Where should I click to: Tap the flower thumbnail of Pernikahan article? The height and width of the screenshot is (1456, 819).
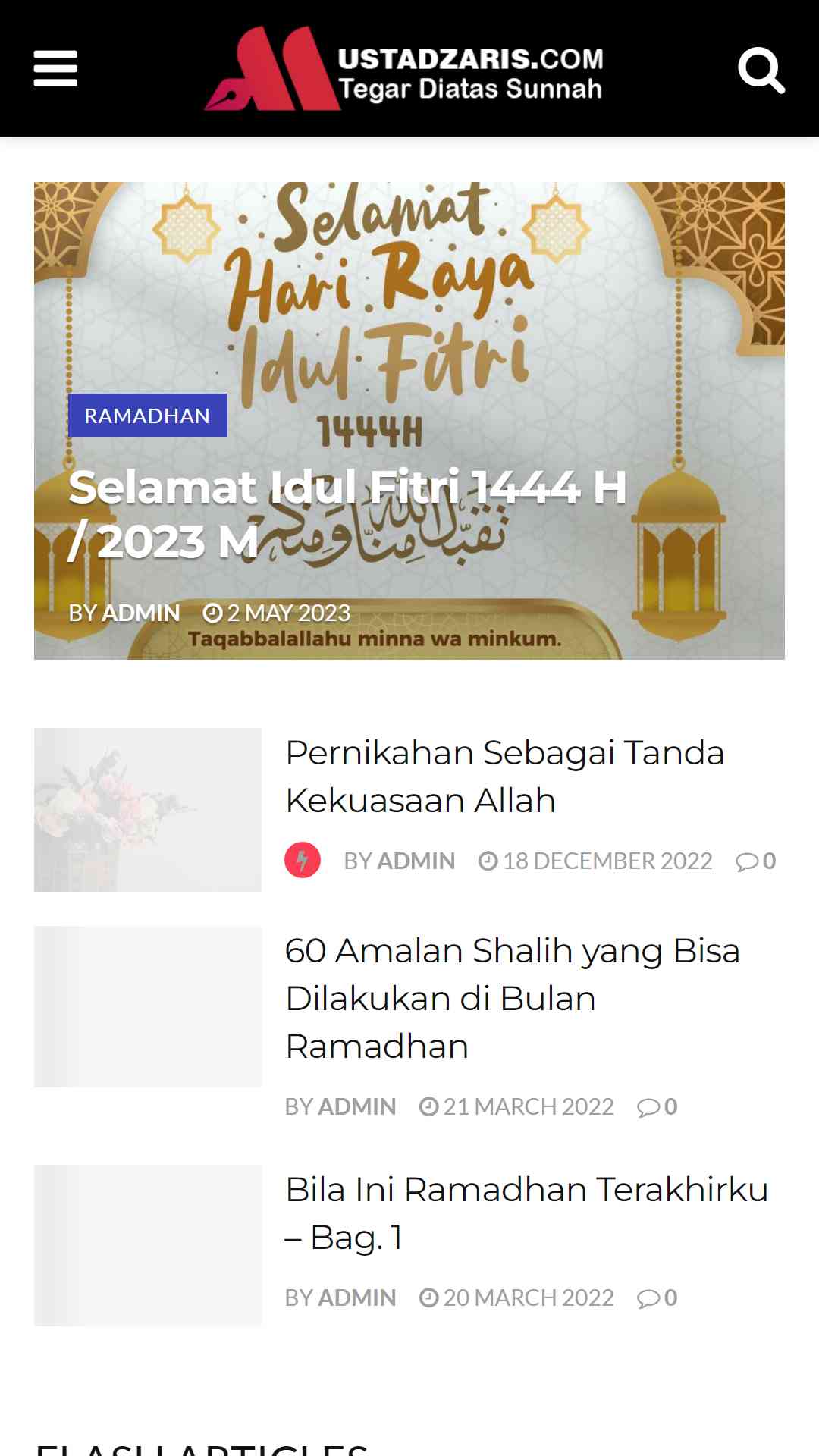coord(148,810)
